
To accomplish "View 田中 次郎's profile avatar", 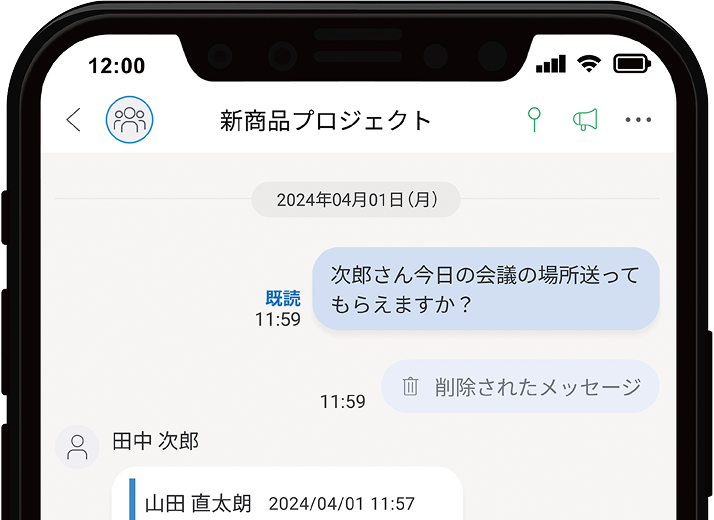I will (x=77, y=447).
